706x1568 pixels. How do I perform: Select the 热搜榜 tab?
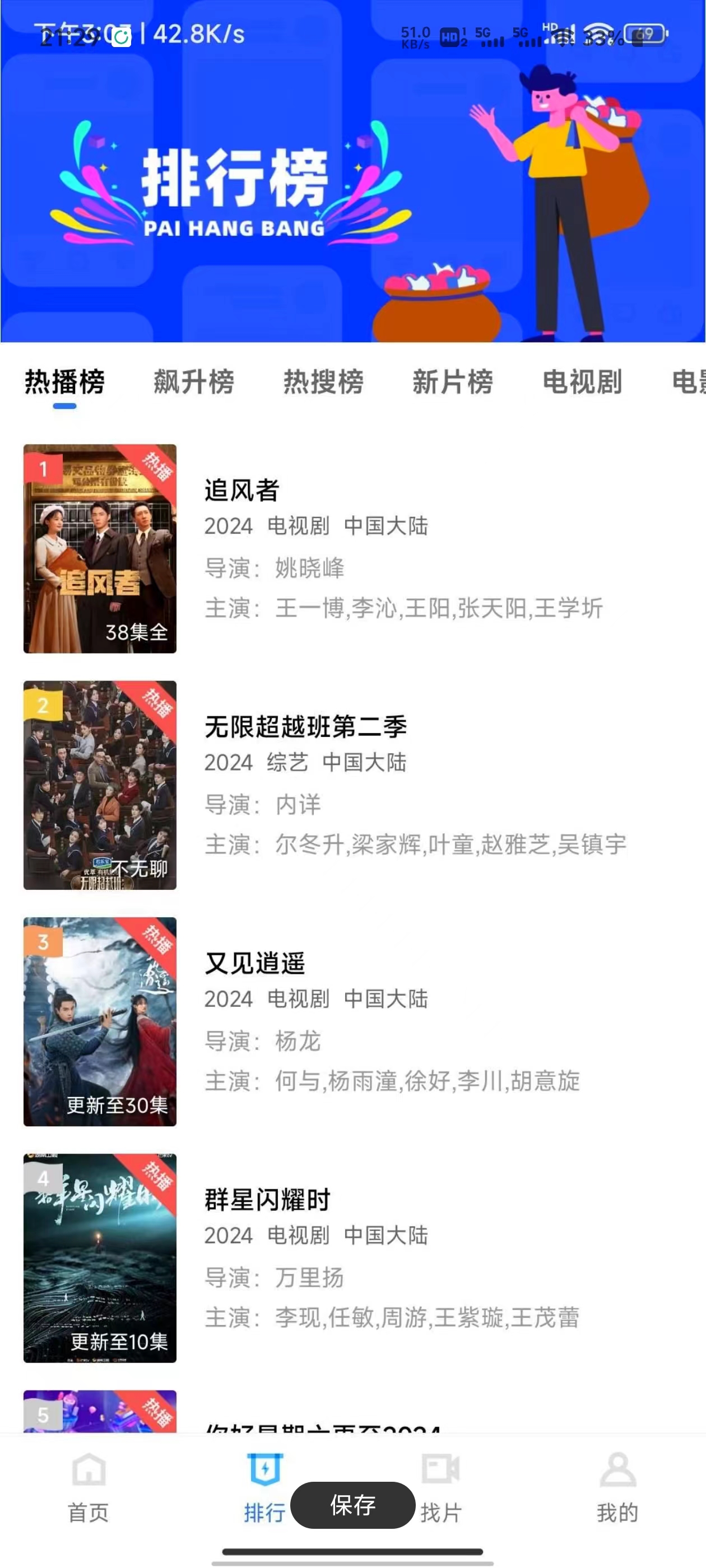point(323,382)
